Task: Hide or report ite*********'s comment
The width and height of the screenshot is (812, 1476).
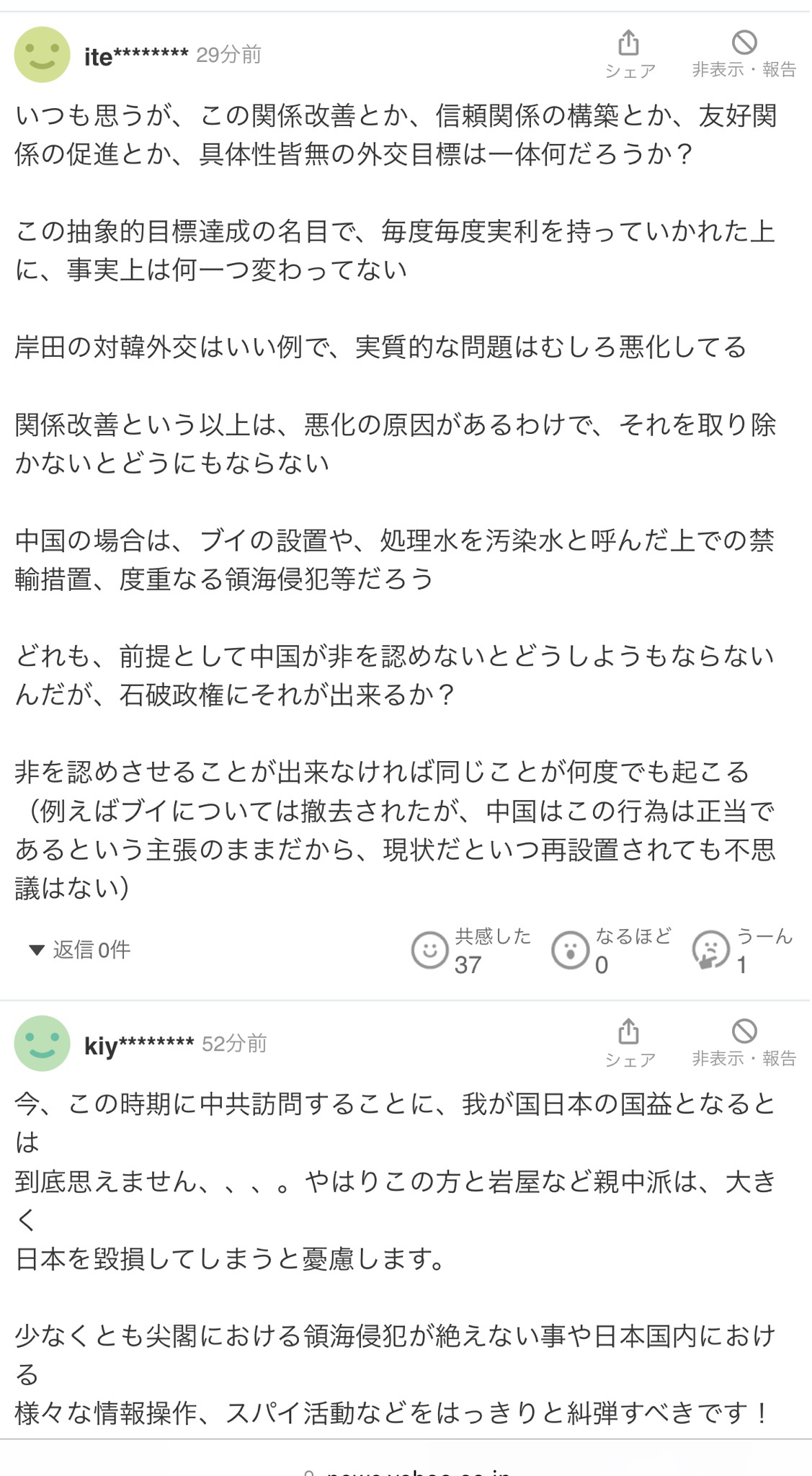Action: point(744,54)
